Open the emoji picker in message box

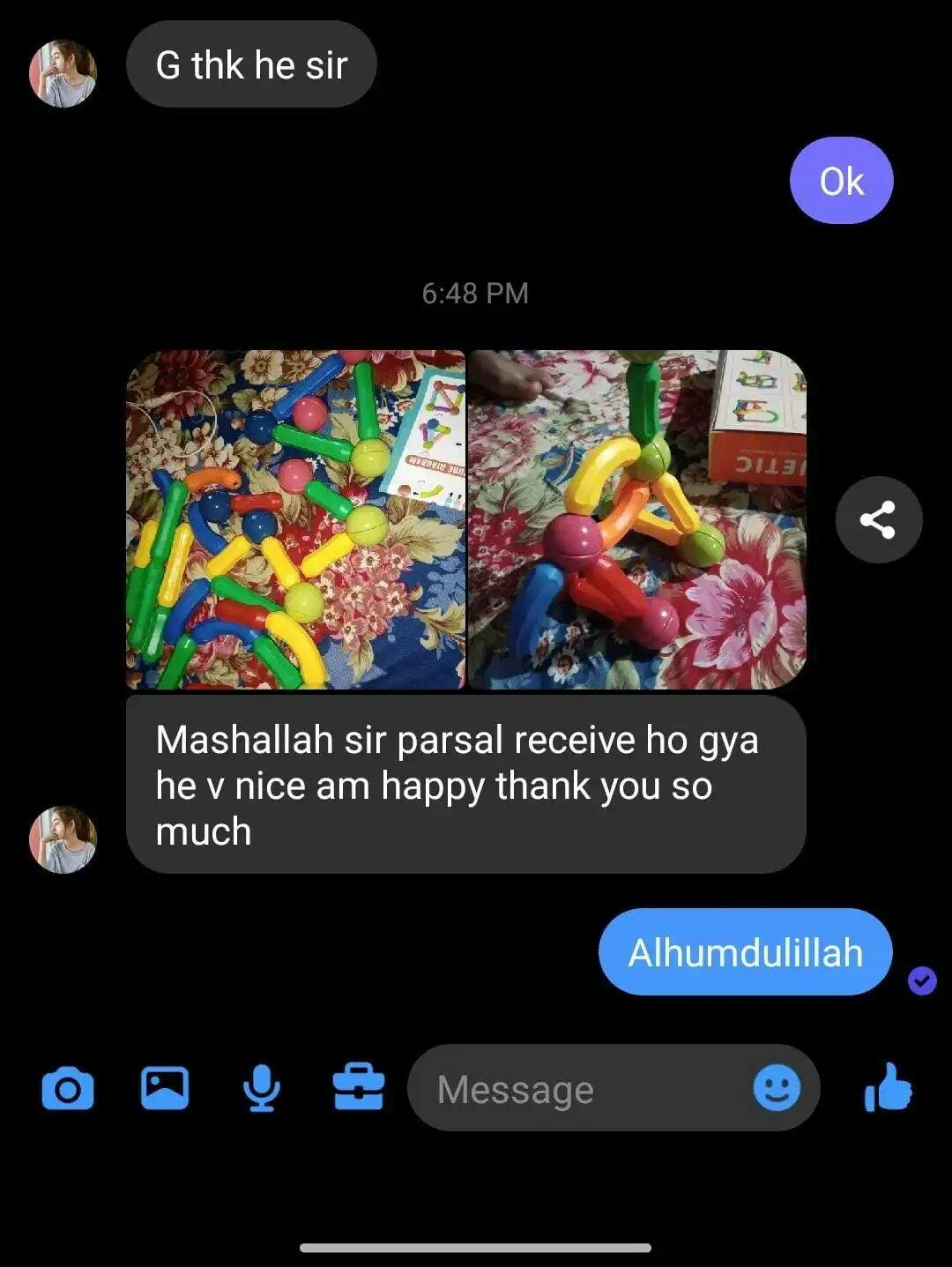(777, 1088)
